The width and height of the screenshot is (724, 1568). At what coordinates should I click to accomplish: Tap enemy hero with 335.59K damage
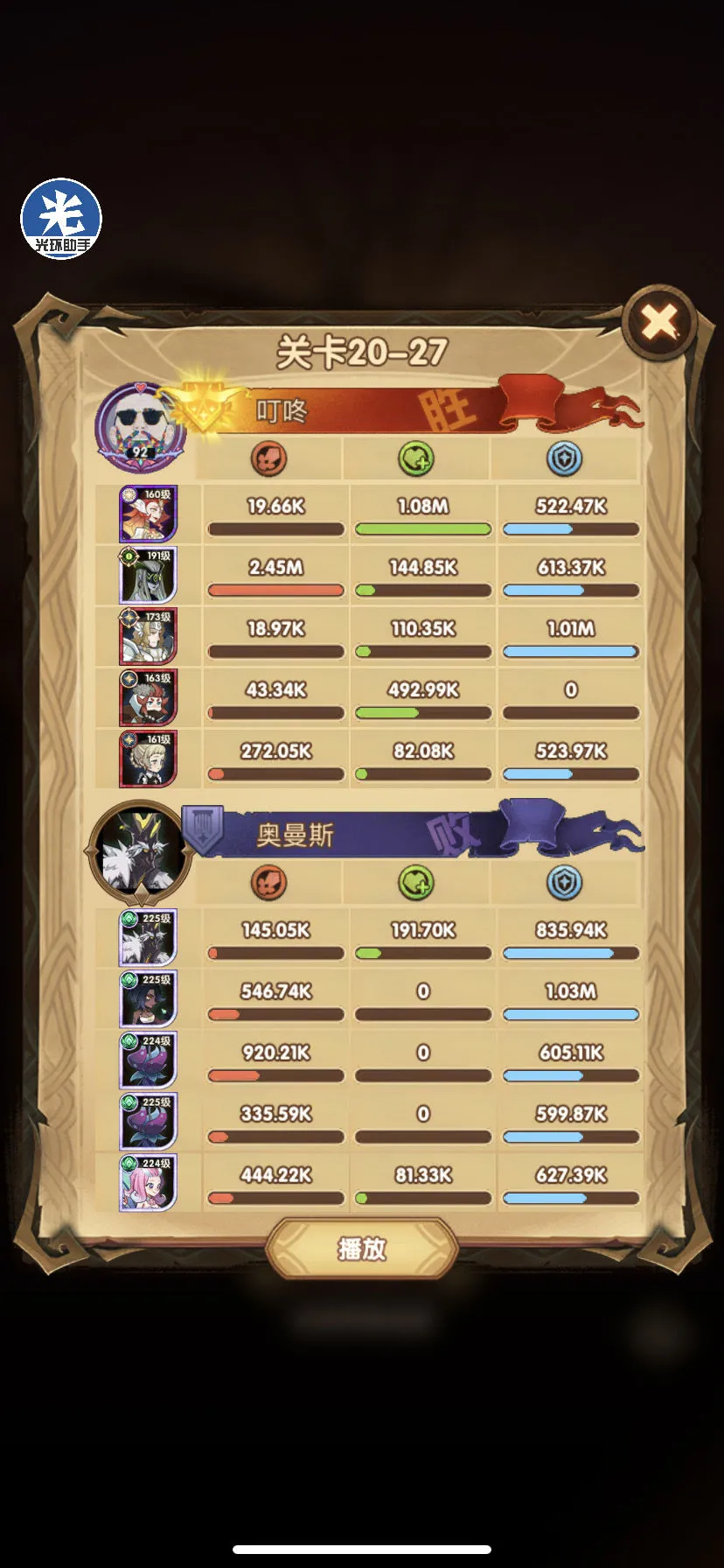click(148, 1122)
